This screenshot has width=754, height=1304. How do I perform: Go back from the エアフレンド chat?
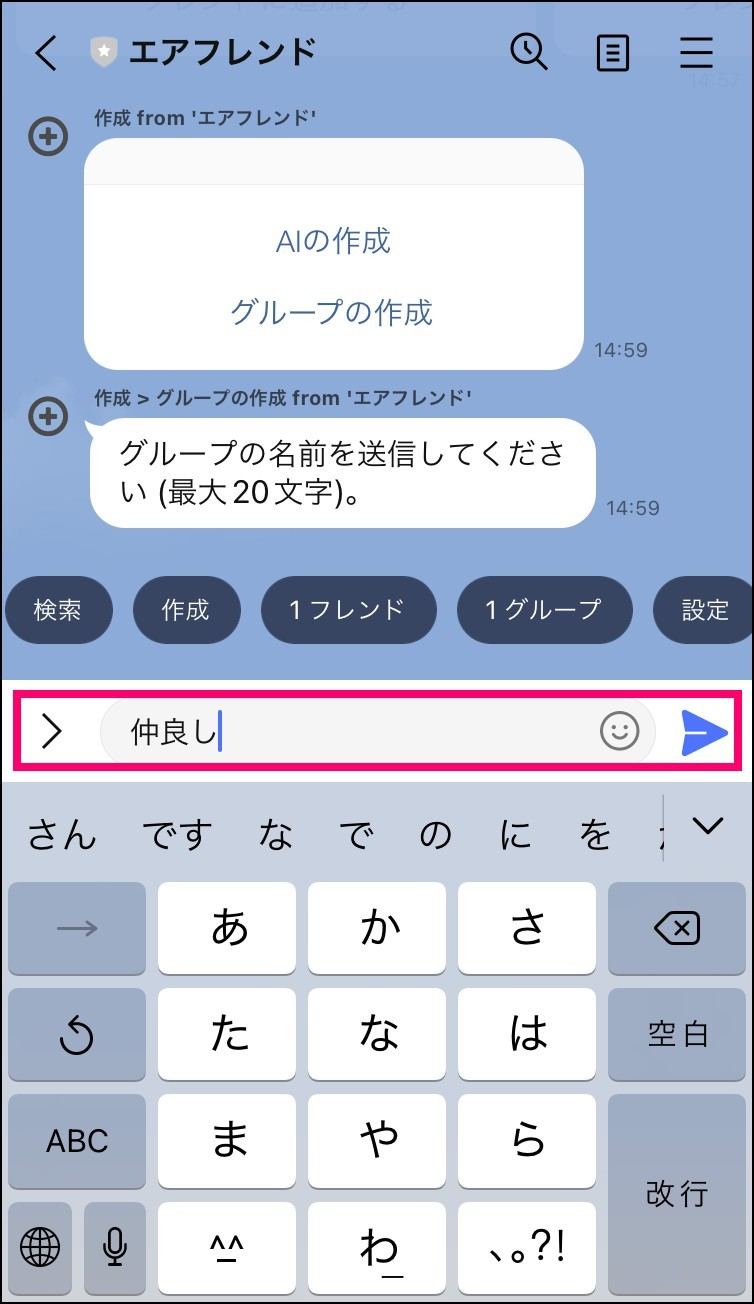(45, 52)
